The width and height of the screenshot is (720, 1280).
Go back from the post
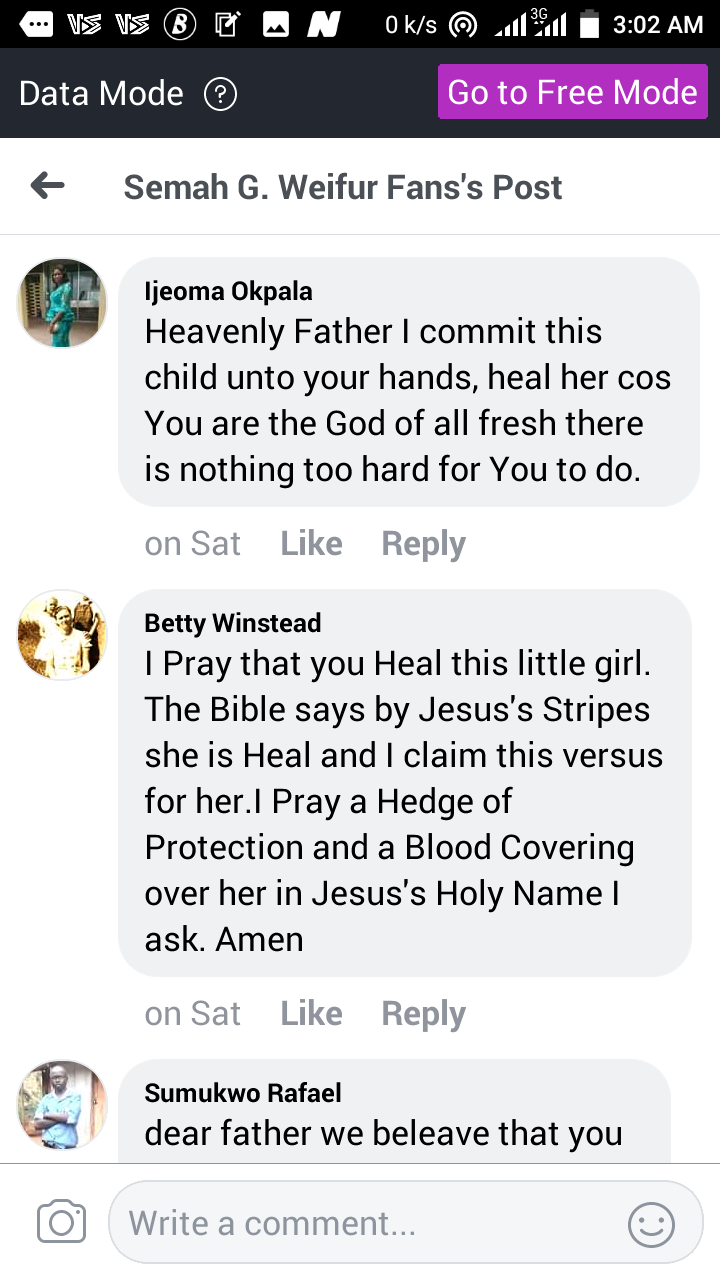pos(47,186)
